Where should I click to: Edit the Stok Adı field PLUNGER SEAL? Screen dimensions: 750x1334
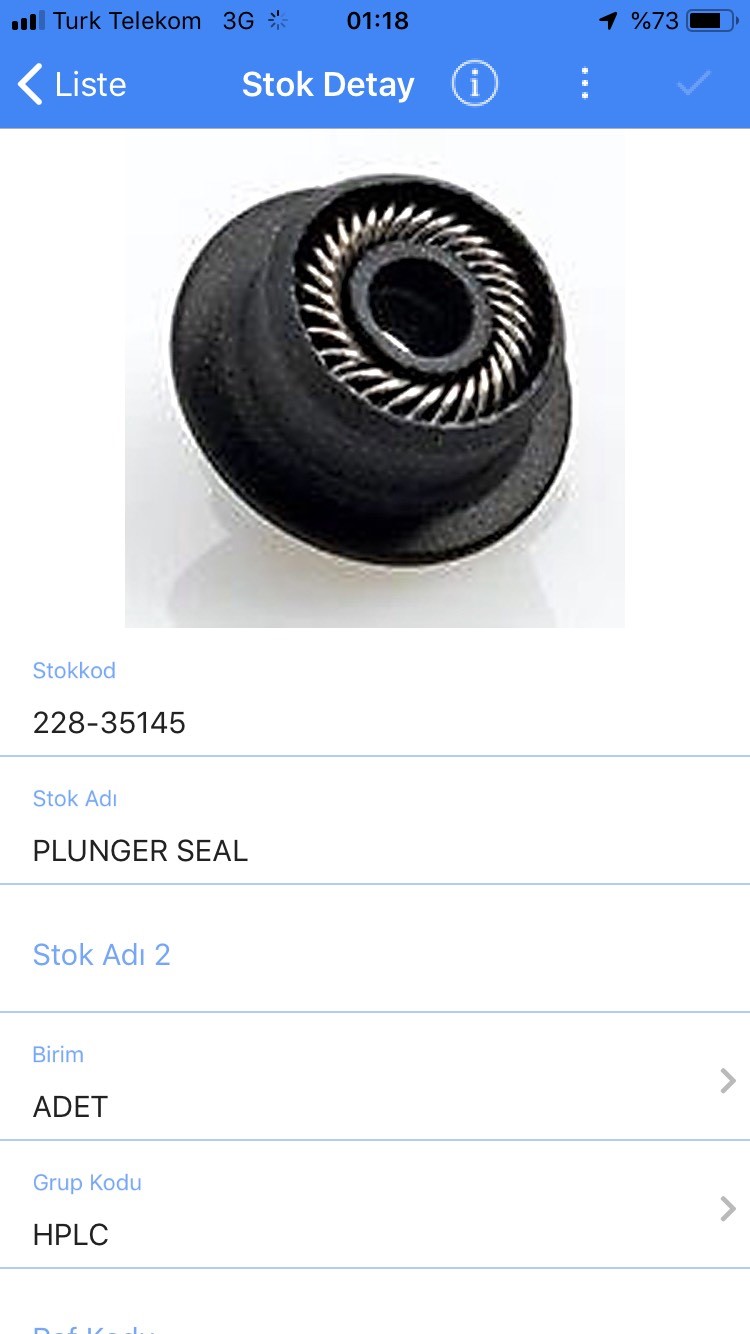[374, 850]
